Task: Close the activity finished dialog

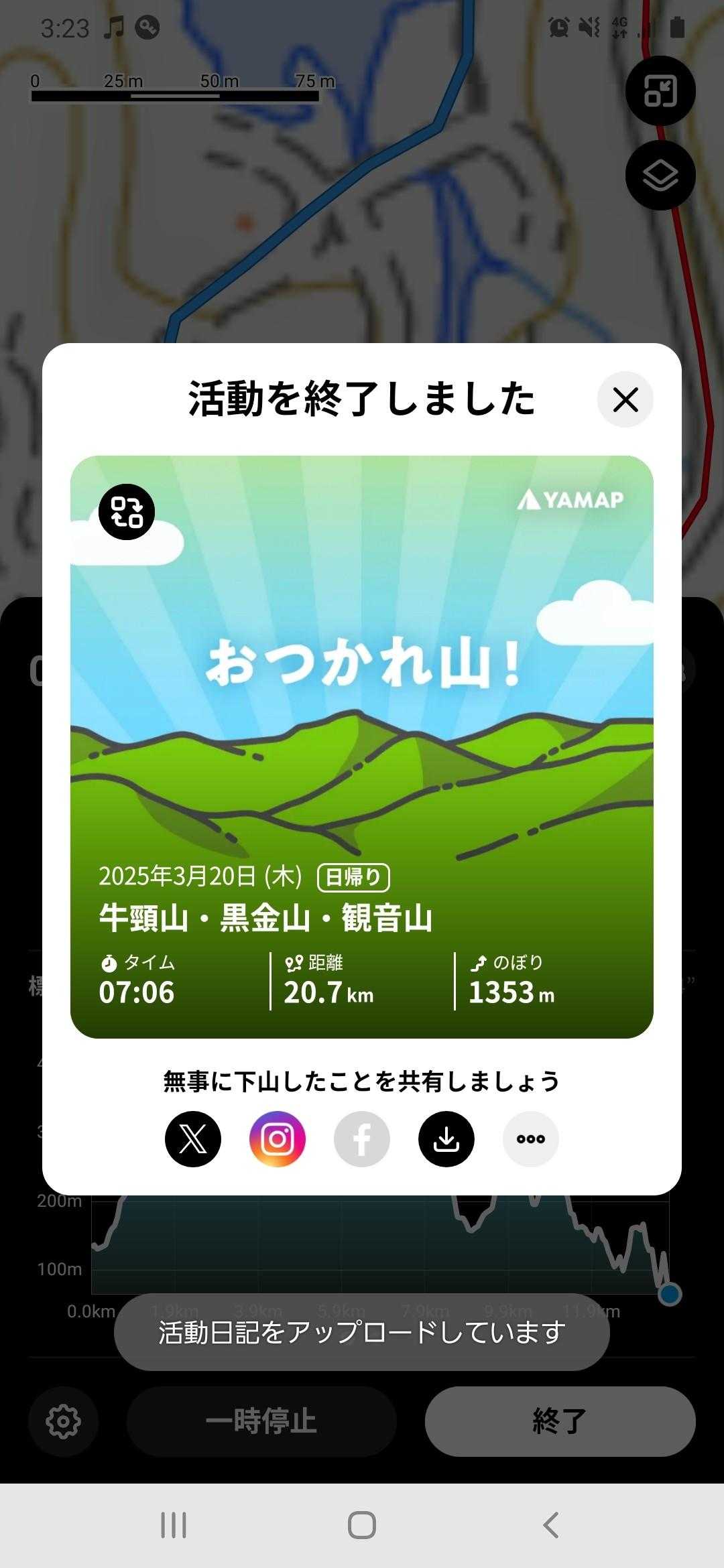Action: pos(625,400)
